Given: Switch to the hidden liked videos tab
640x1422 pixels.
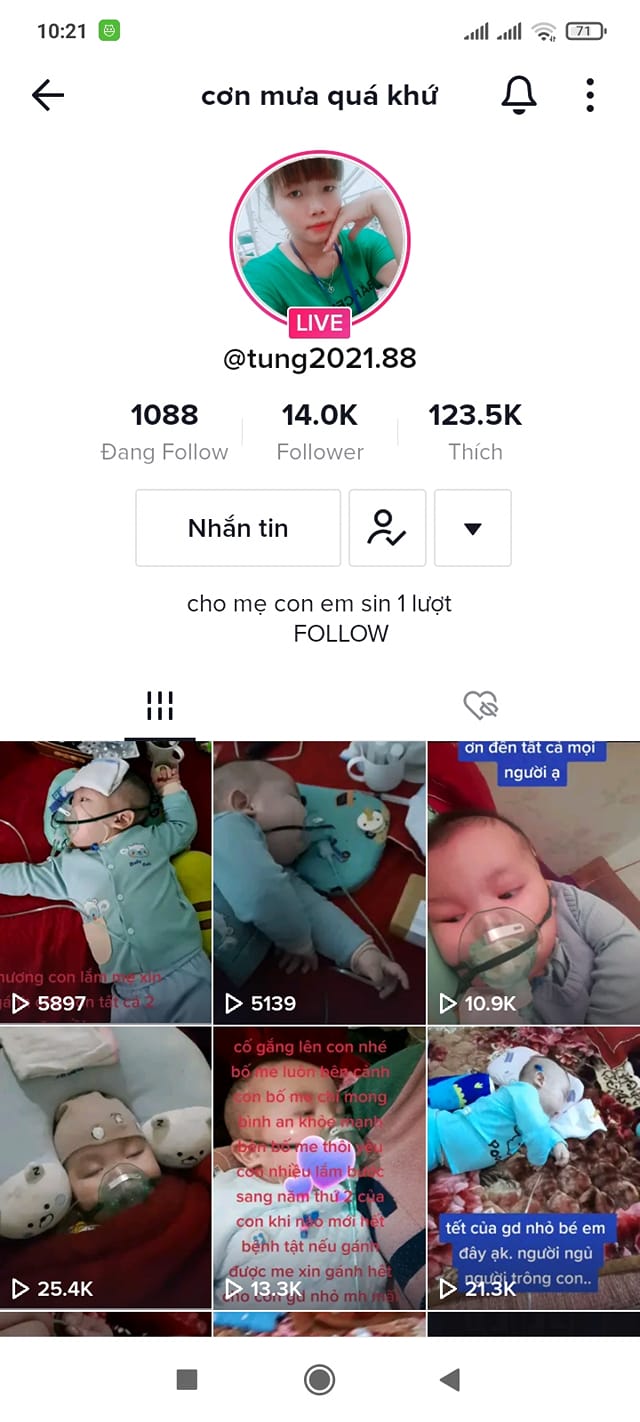Looking at the screenshot, I should 481,706.
